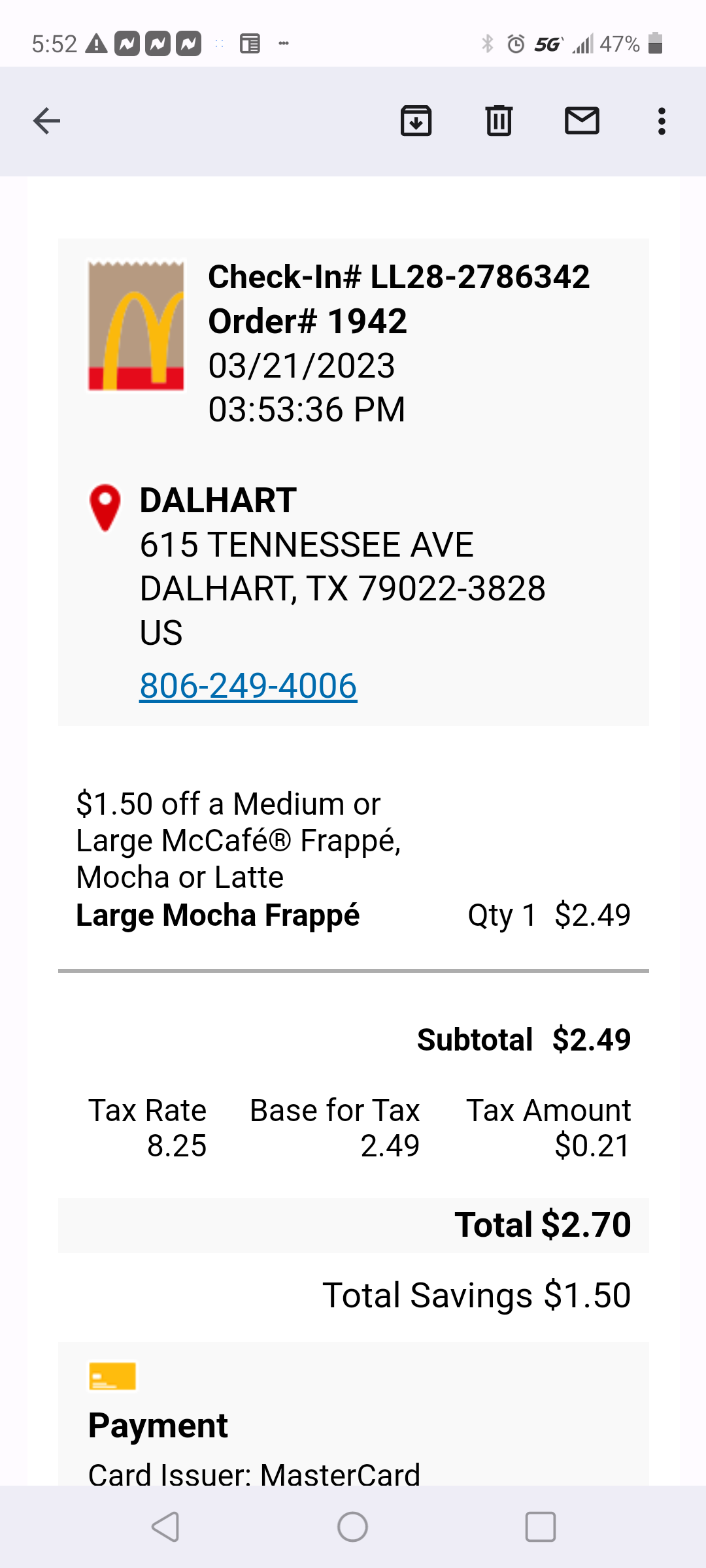Tap the system home button
Viewport: 706px width, 1568px height.
pos(352,1527)
